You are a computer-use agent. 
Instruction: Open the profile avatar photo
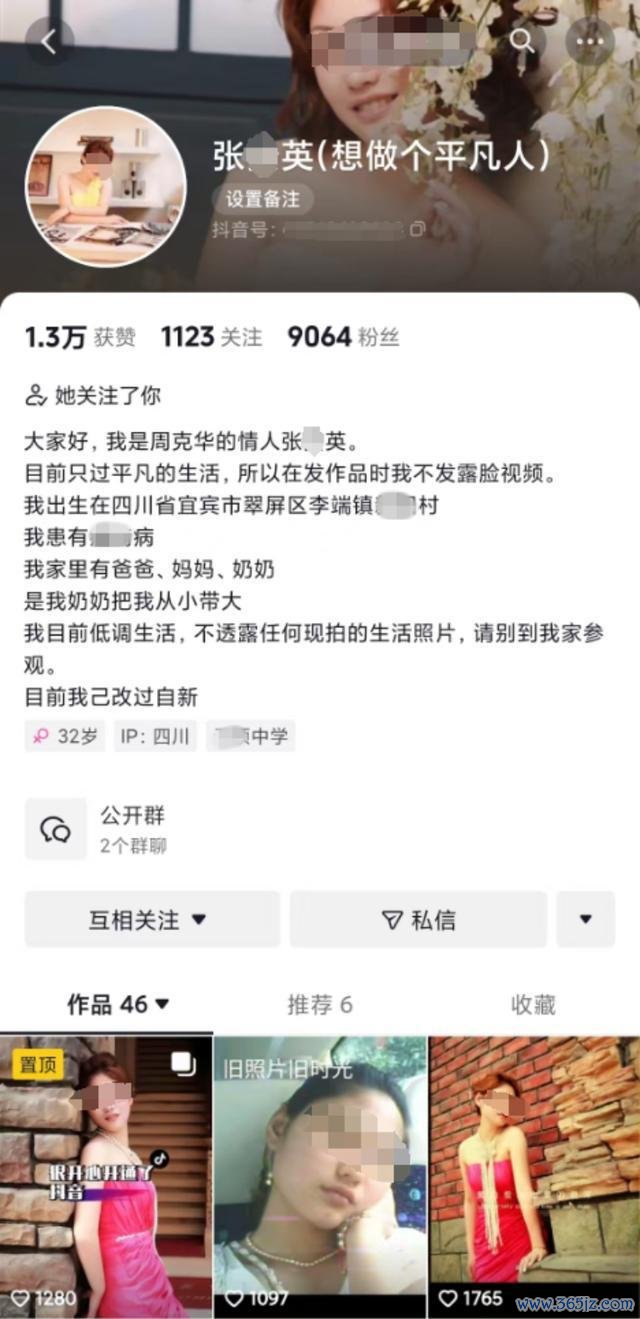coord(105,186)
